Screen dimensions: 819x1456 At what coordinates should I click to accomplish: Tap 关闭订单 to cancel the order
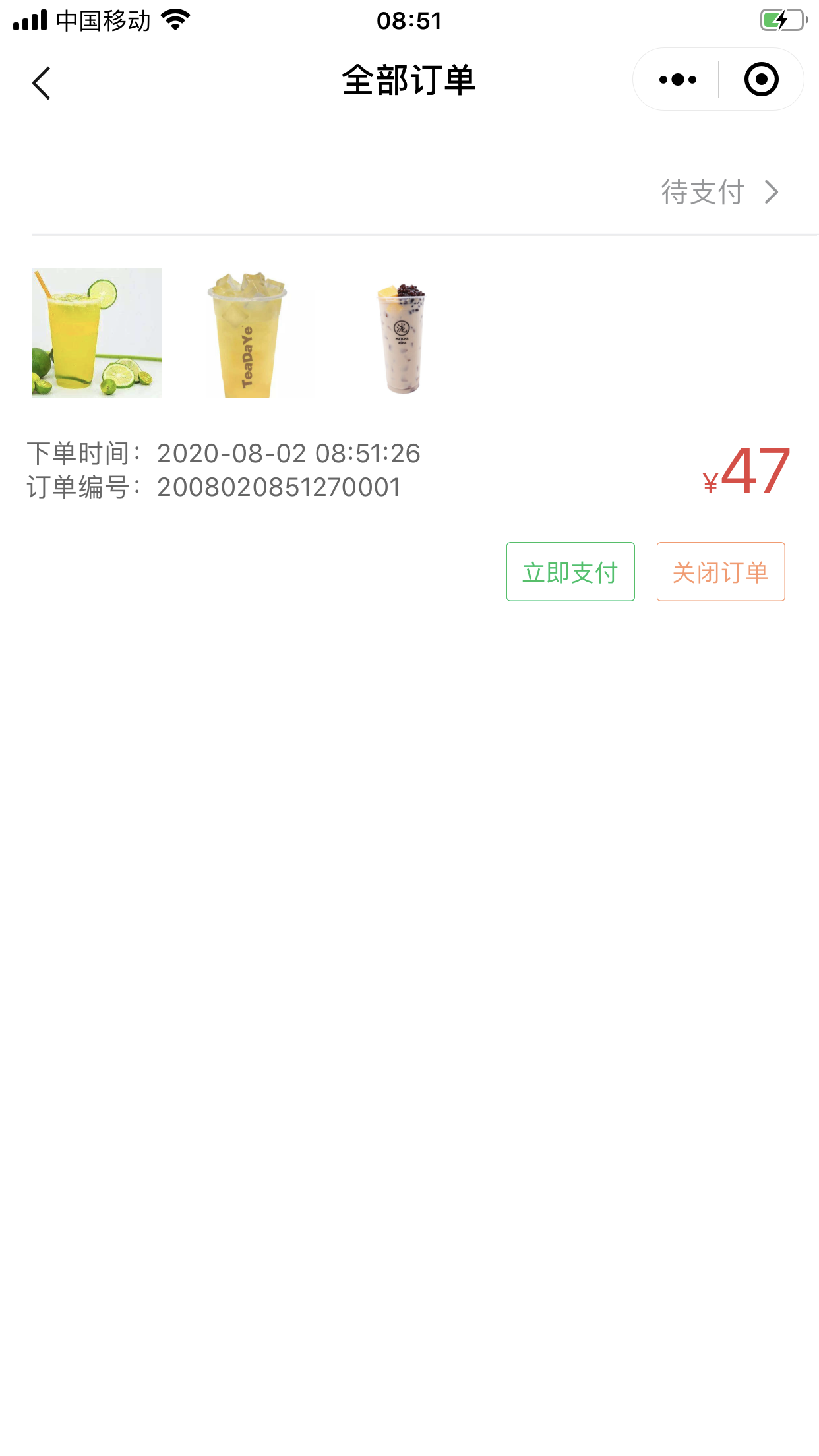(721, 572)
